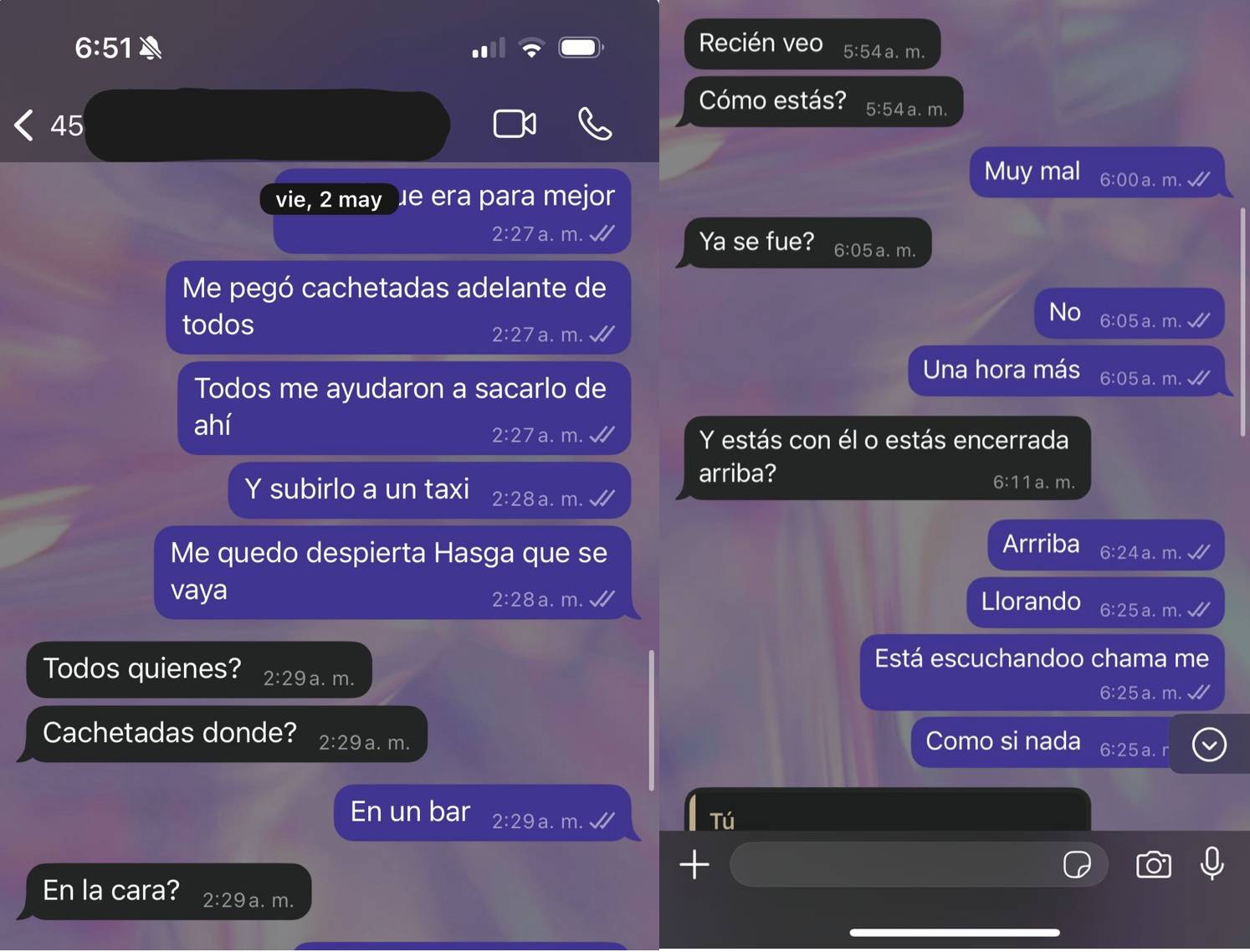Open the contact info from the header

[x=268, y=125]
